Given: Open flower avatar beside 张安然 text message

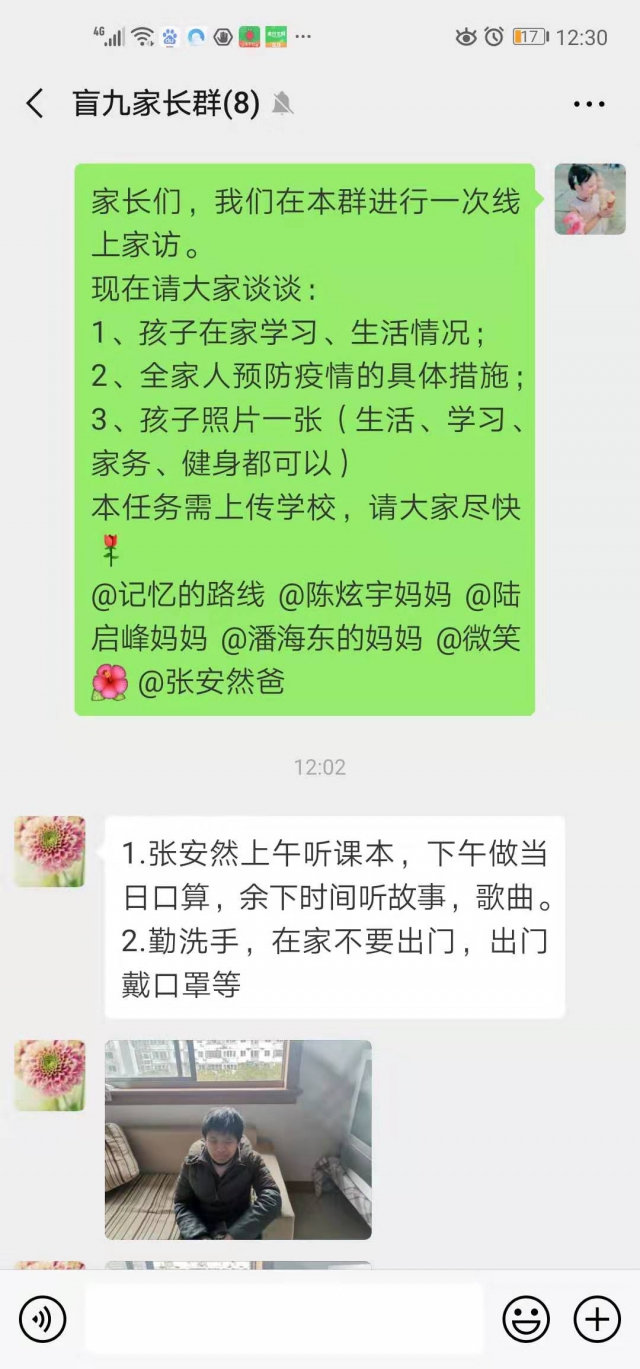Looking at the screenshot, I should (x=50, y=851).
